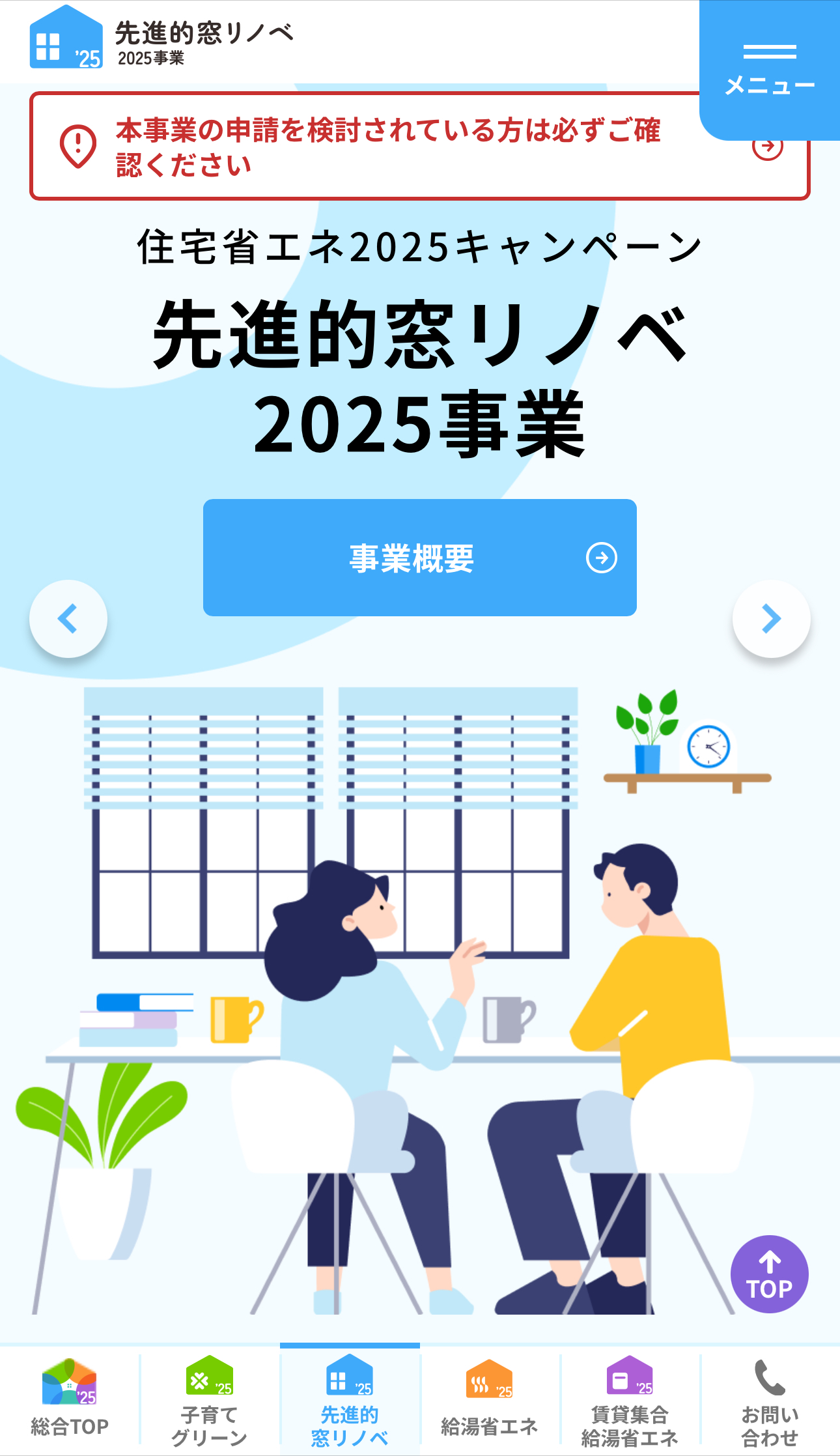
Task: Switch to the 給湯省エネ tab
Action: pos(490,1399)
